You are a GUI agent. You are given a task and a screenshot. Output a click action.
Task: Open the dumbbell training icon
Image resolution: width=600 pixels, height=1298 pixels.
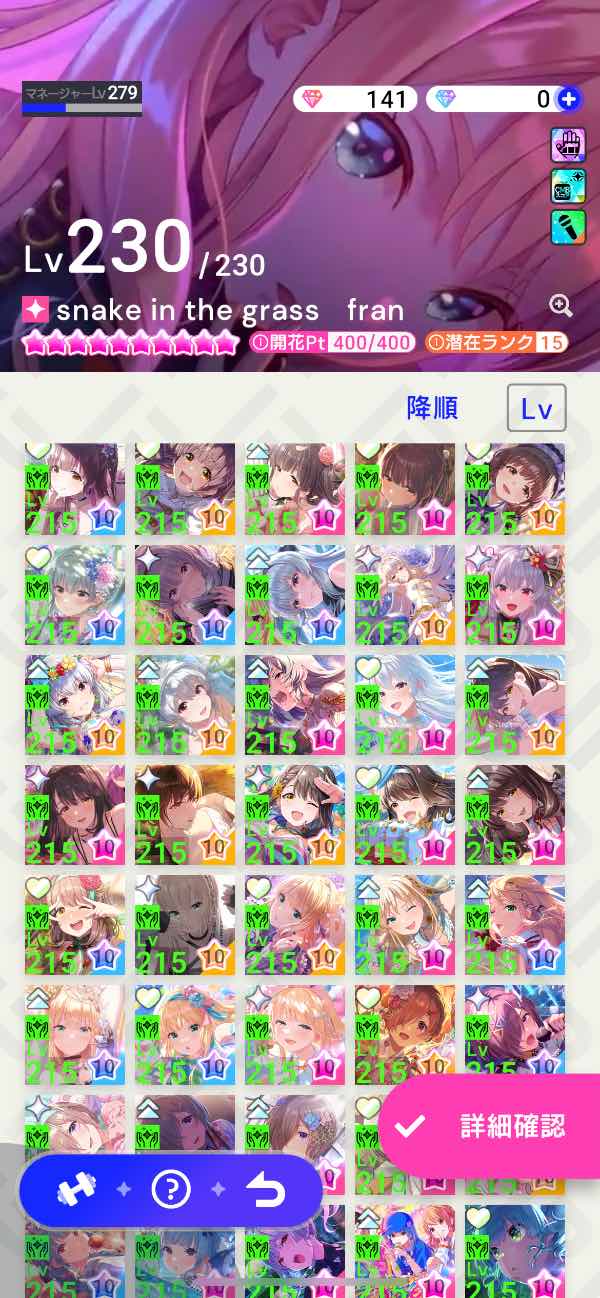click(77, 1190)
